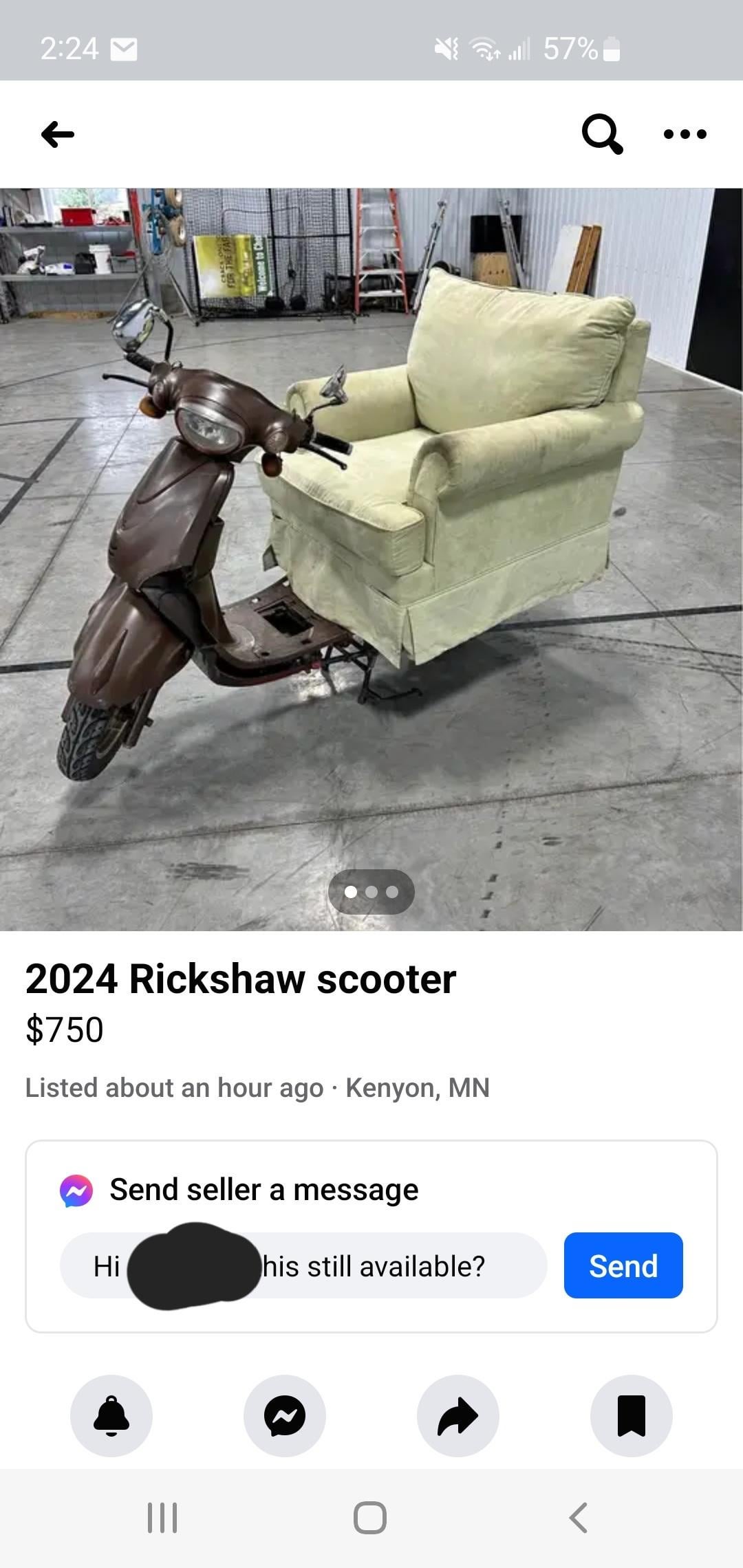
Task: Open search with the magnifier icon
Action: point(602,134)
